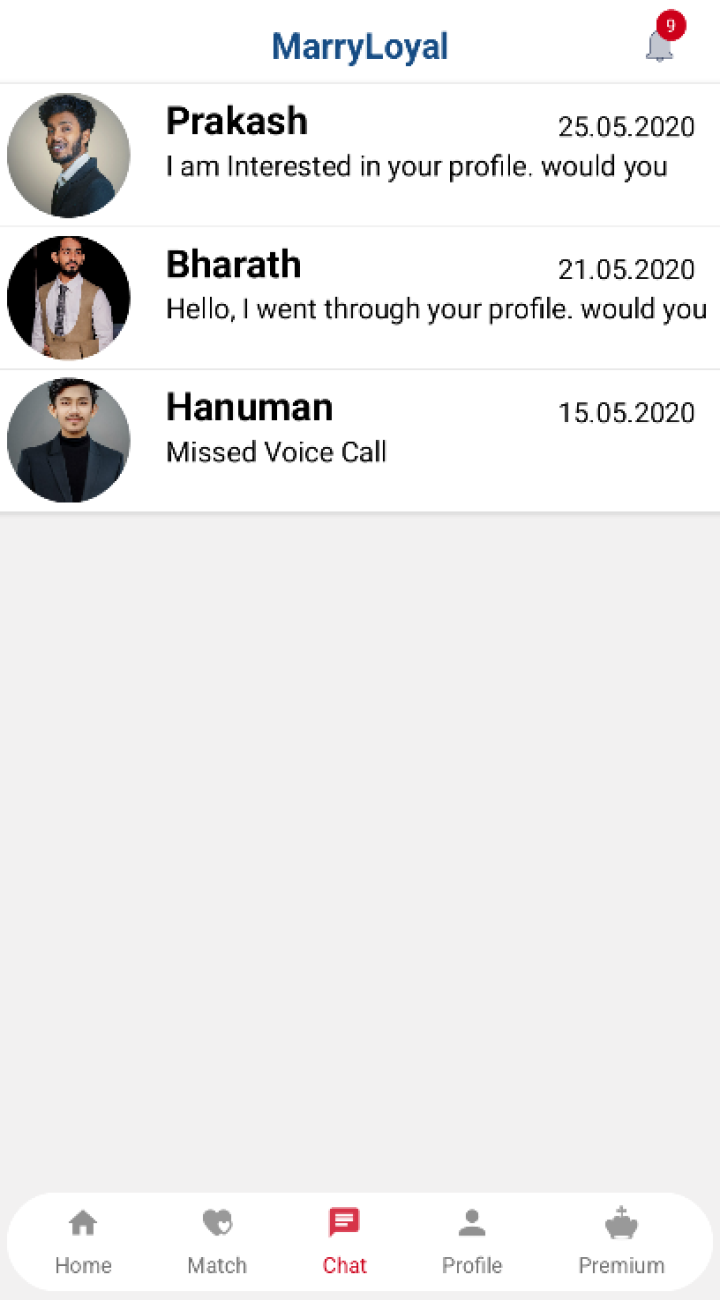The image size is (720, 1300).
Task: Click the MarryLoyal app title
Action: pyautogui.click(x=359, y=46)
